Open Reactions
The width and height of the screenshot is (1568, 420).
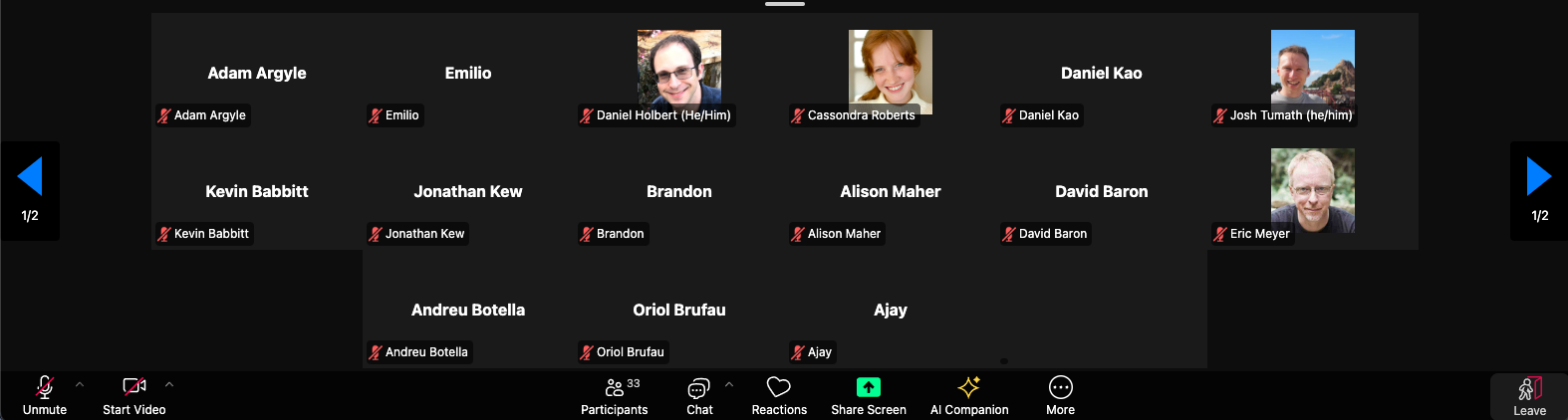pos(779,394)
